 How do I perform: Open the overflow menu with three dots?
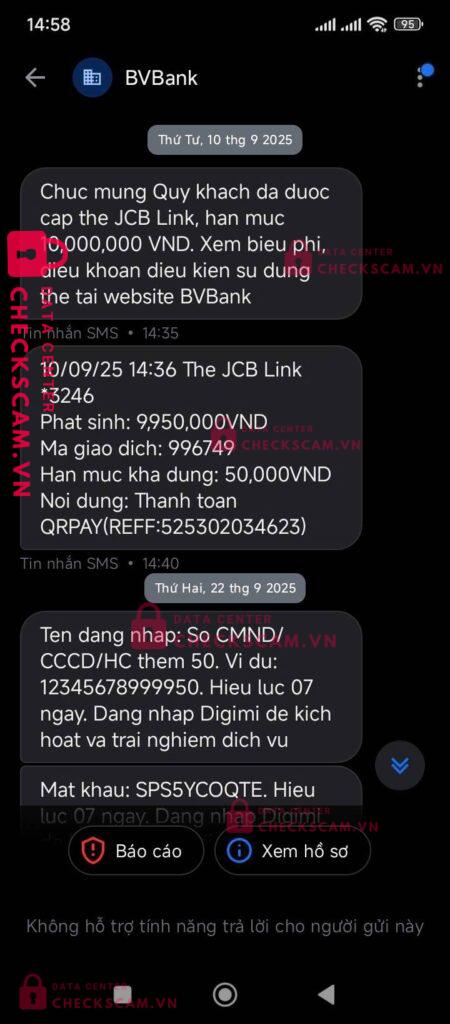click(x=421, y=78)
